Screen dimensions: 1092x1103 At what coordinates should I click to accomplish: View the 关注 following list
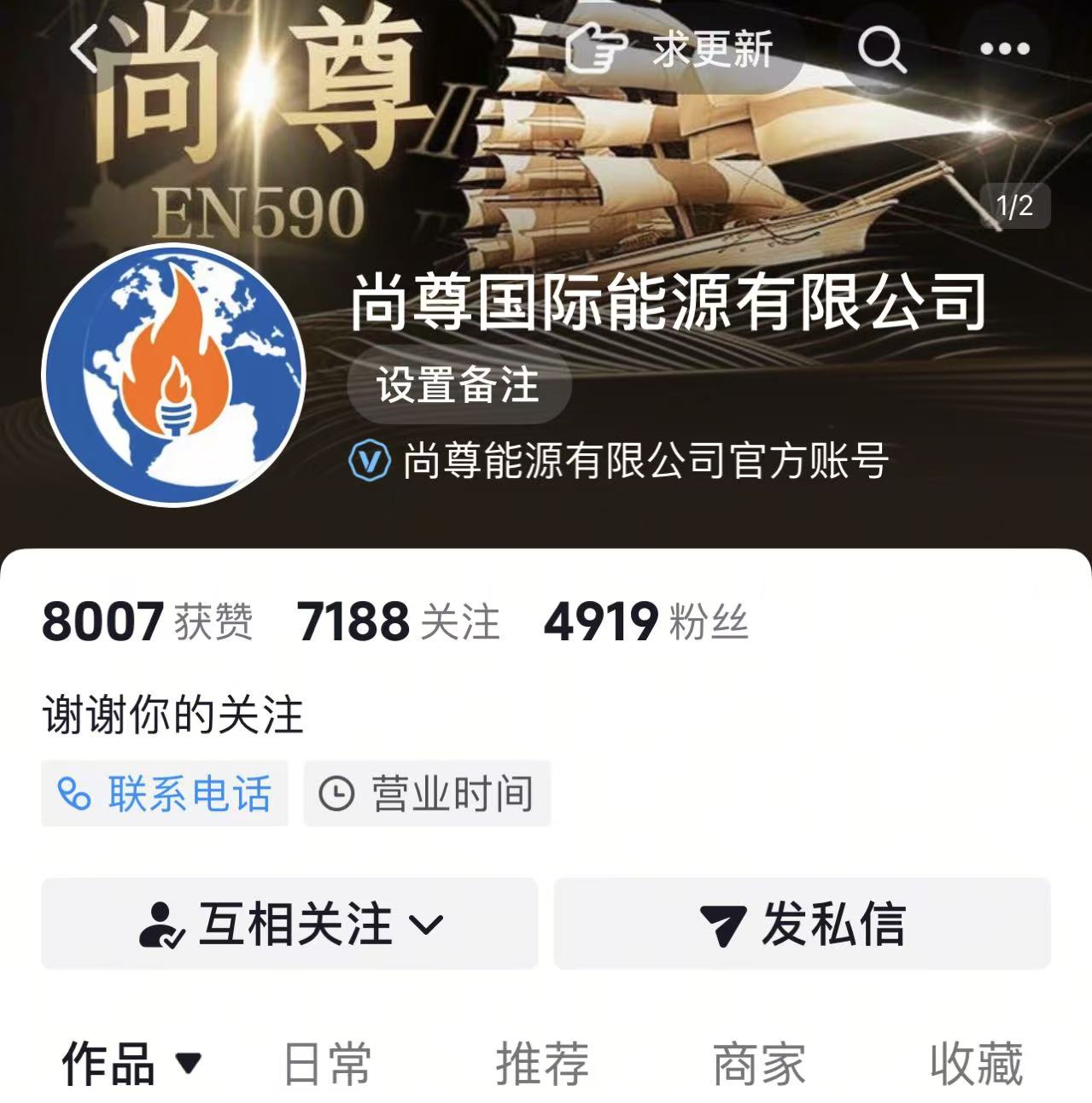click(398, 621)
